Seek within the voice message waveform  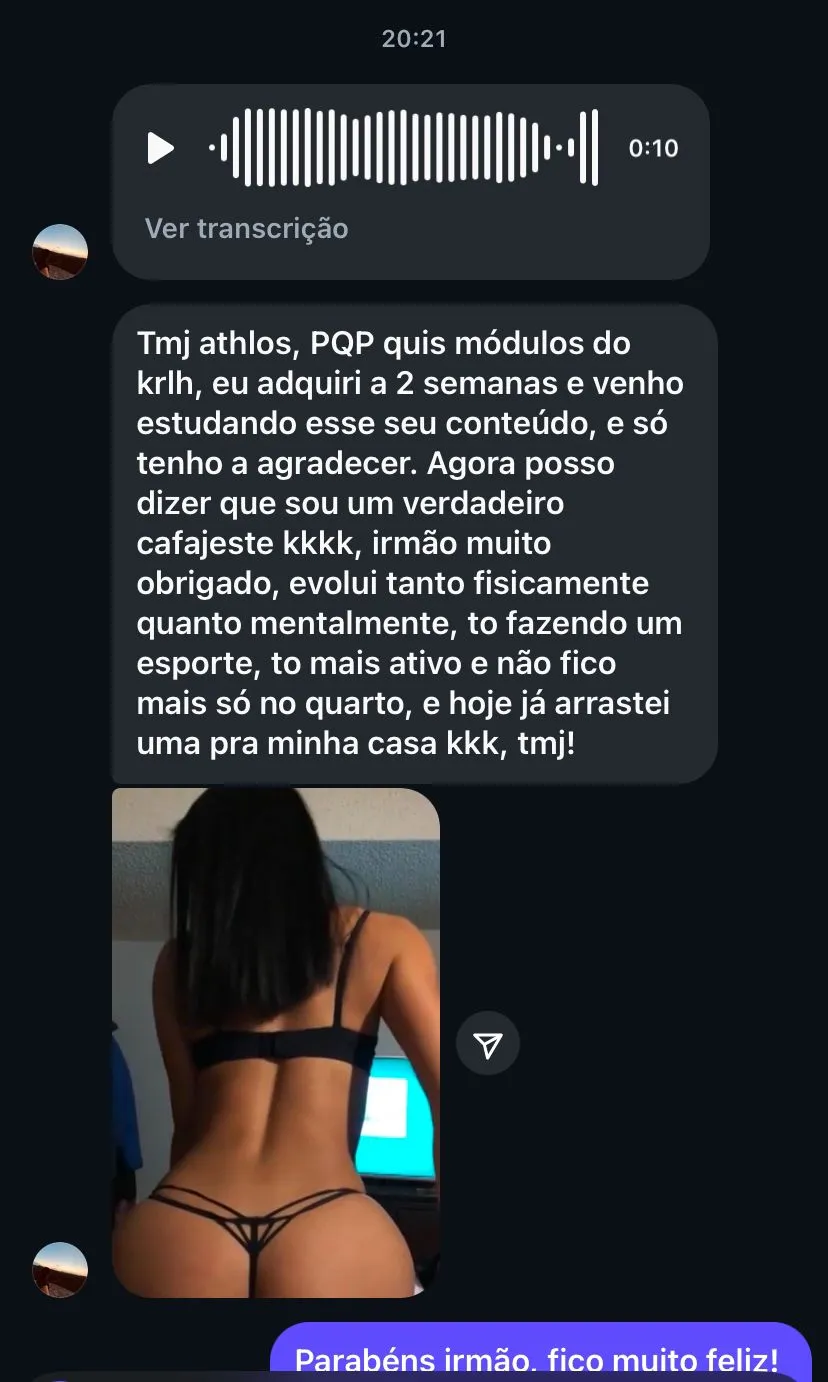pos(404,148)
